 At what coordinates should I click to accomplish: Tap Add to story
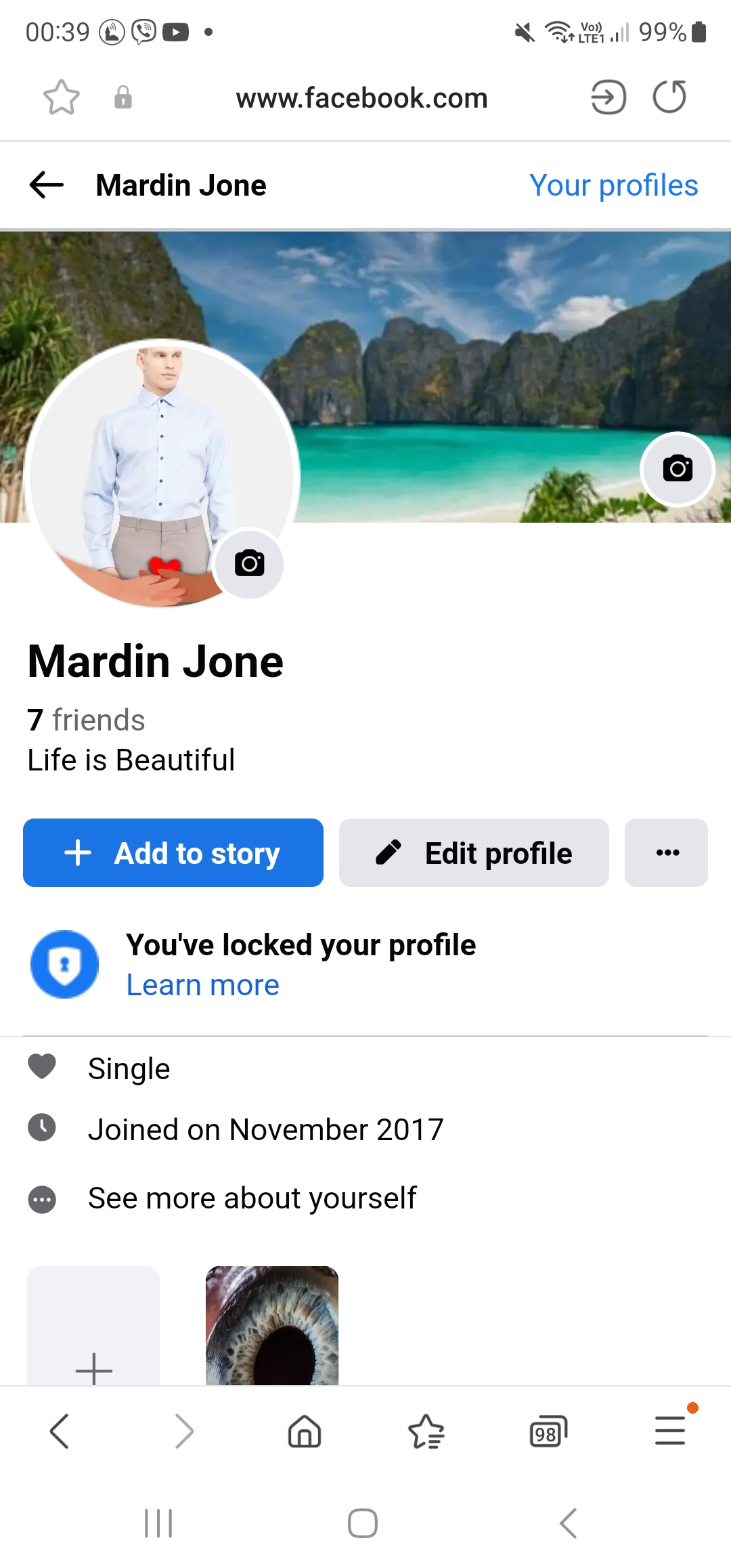coord(173,852)
